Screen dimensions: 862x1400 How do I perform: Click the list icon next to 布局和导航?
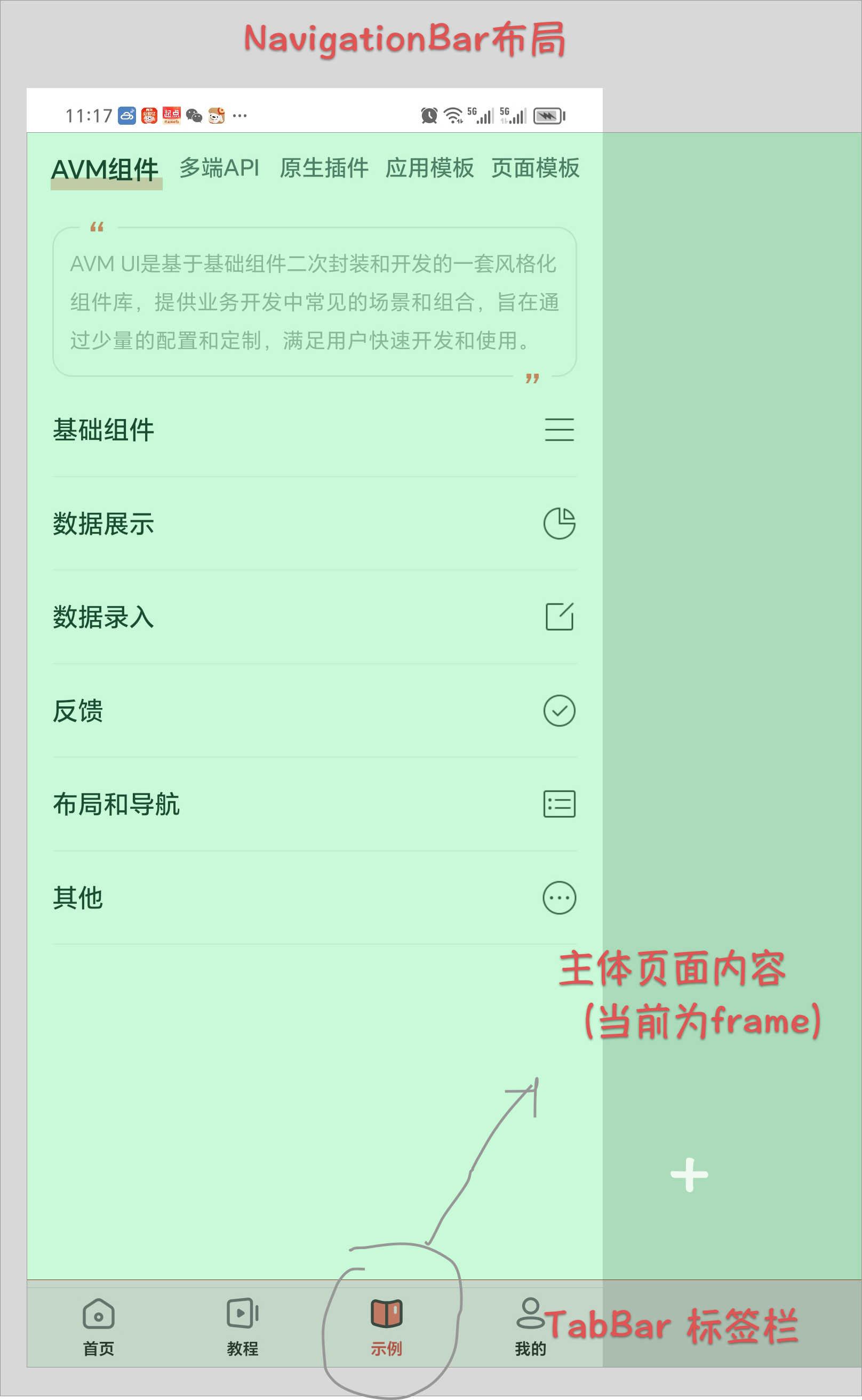[x=559, y=804]
